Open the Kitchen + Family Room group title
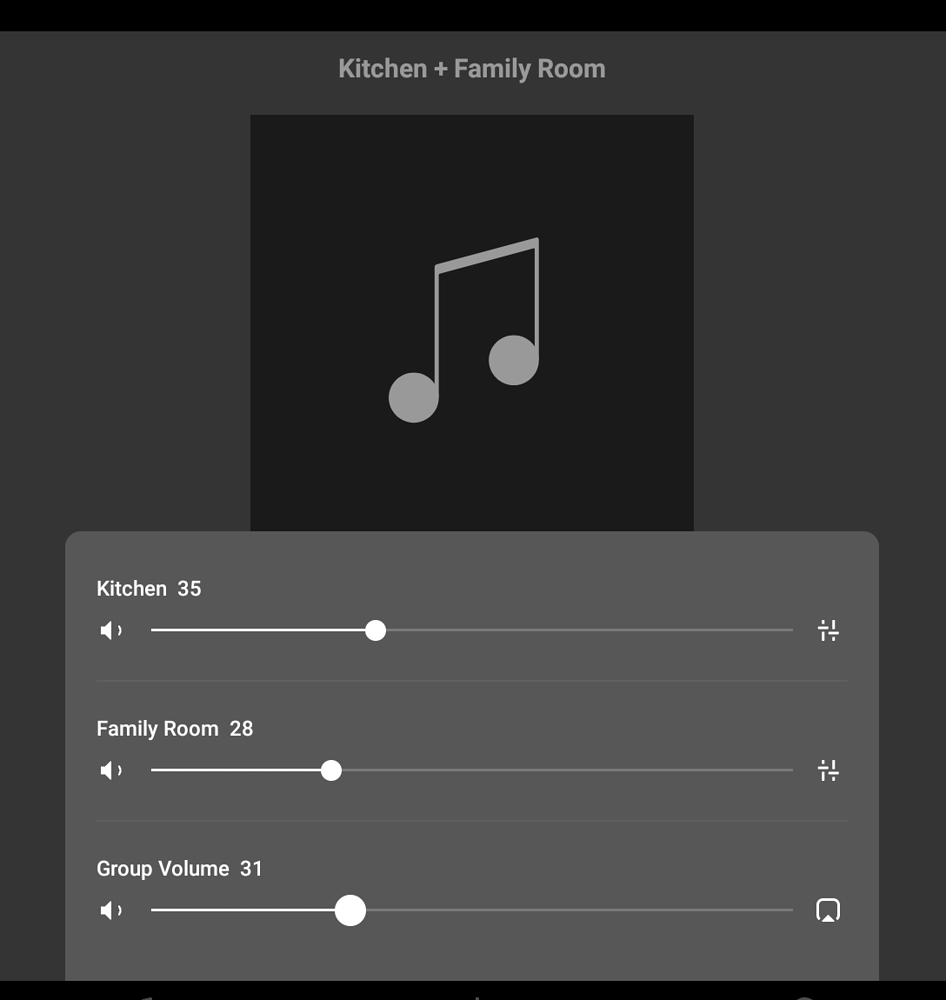The height and width of the screenshot is (1000, 946). (x=471, y=68)
